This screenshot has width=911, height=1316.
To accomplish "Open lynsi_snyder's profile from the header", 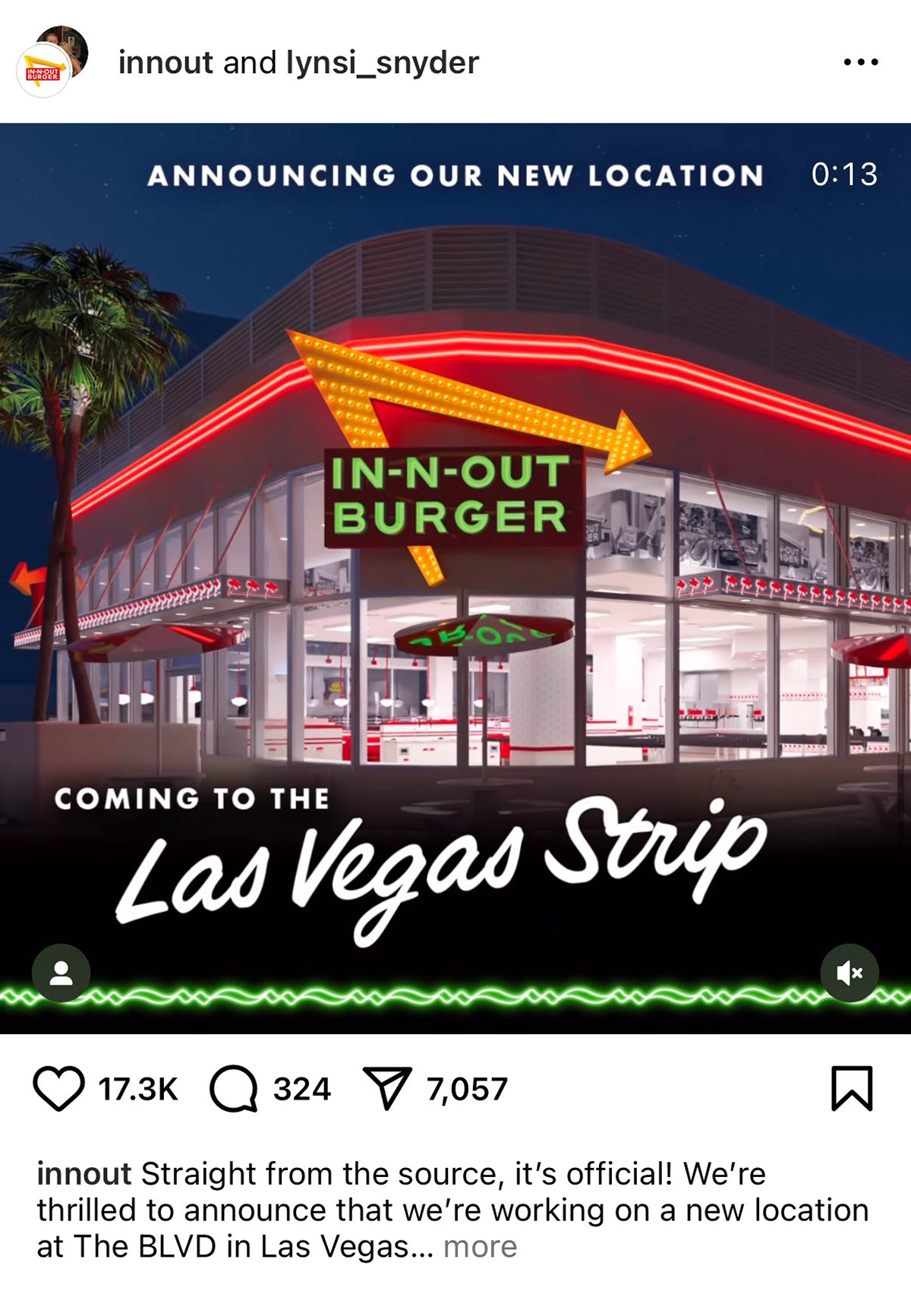I will click(382, 62).
